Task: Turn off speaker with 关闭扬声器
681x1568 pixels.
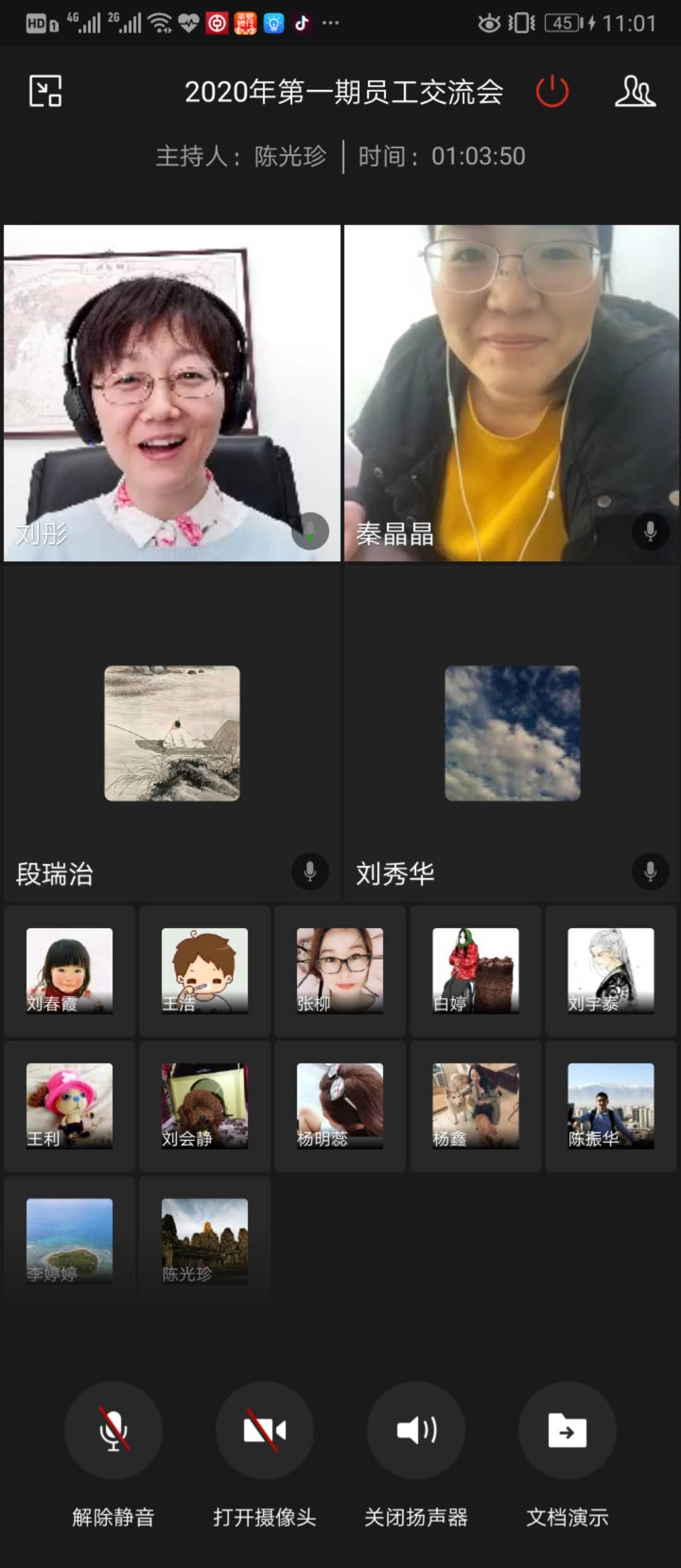Action: pos(416,1430)
